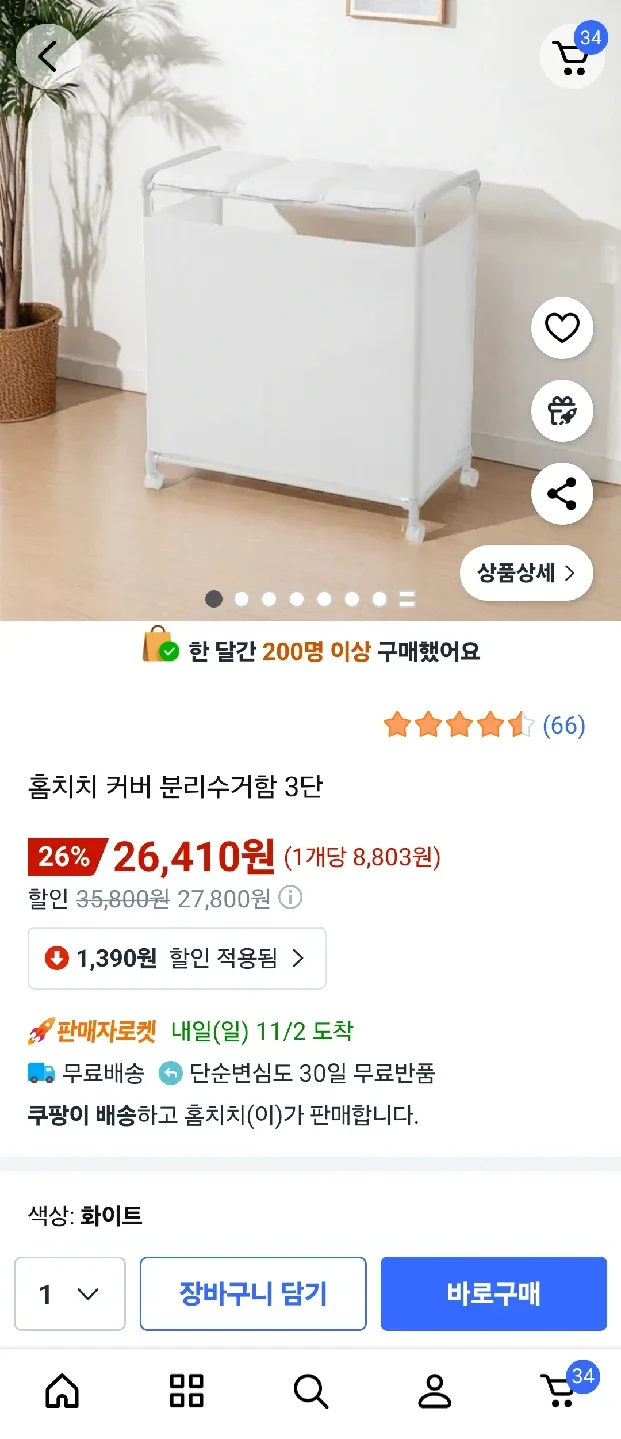Open the 66 reviews rating
Viewport: 621px width, 1439px height.
click(486, 725)
